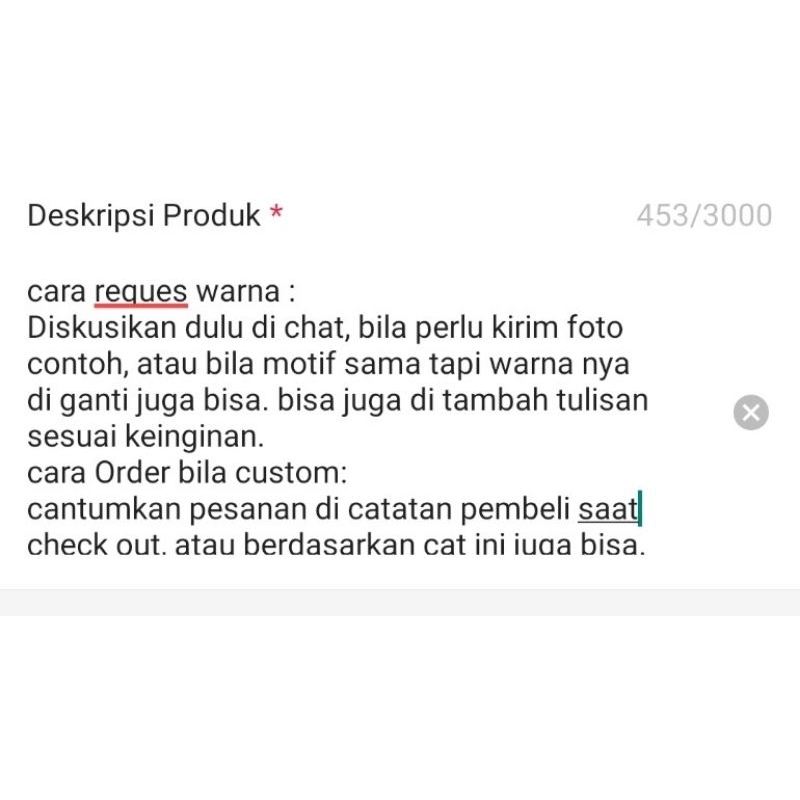The height and width of the screenshot is (800, 800).
Task: Tap inside the Deskripsi Produk text field
Action: coord(340,420)
